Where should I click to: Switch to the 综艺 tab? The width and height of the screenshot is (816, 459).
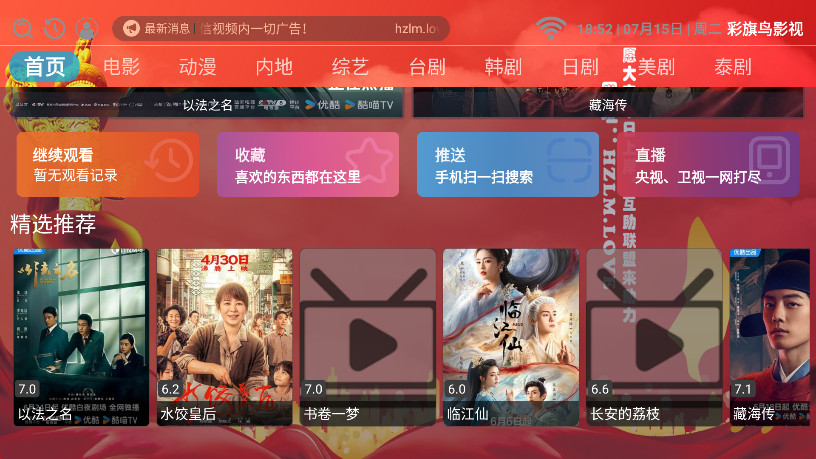coord(350,67)
